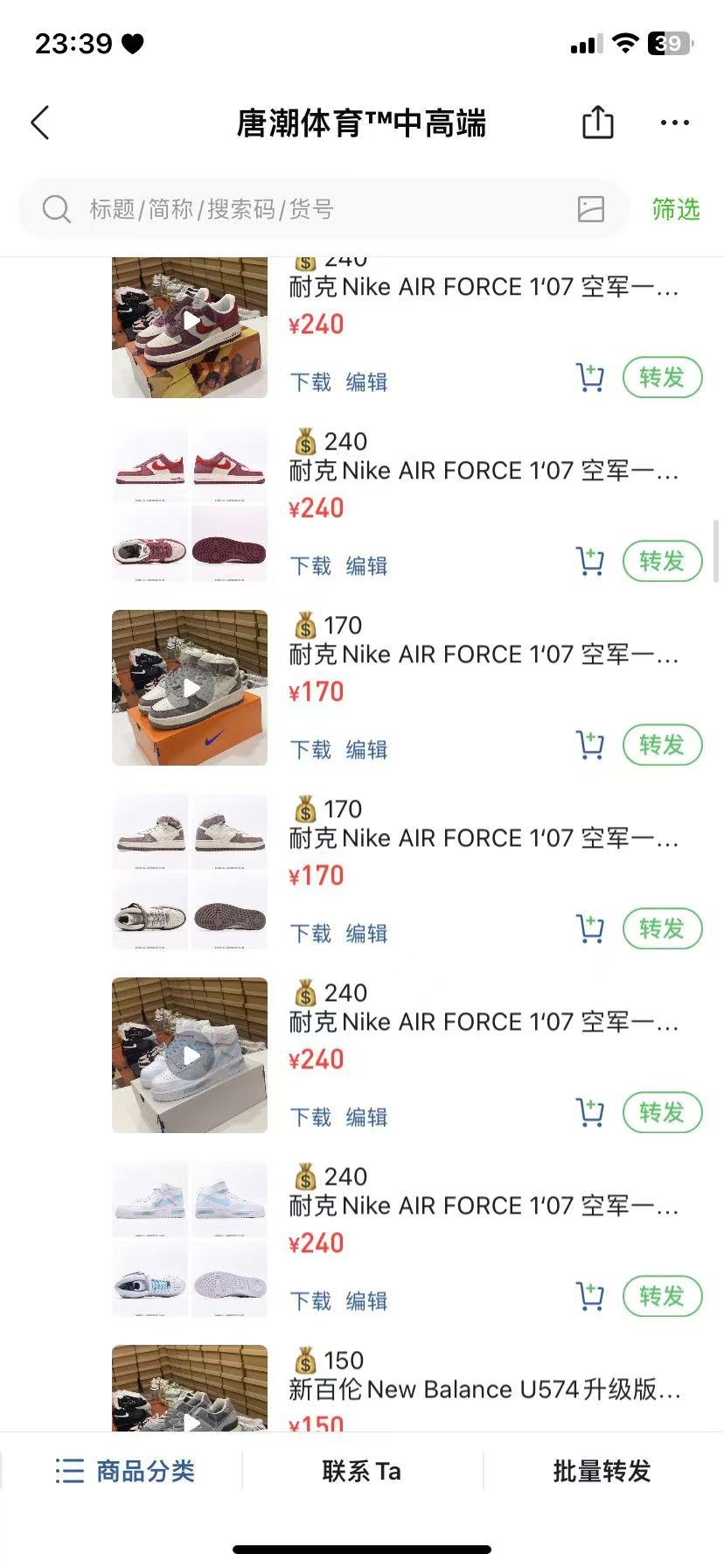Go back using the top-left arrow
The width and height of the screenshot is (724, 1568).
tap(40, 122)
